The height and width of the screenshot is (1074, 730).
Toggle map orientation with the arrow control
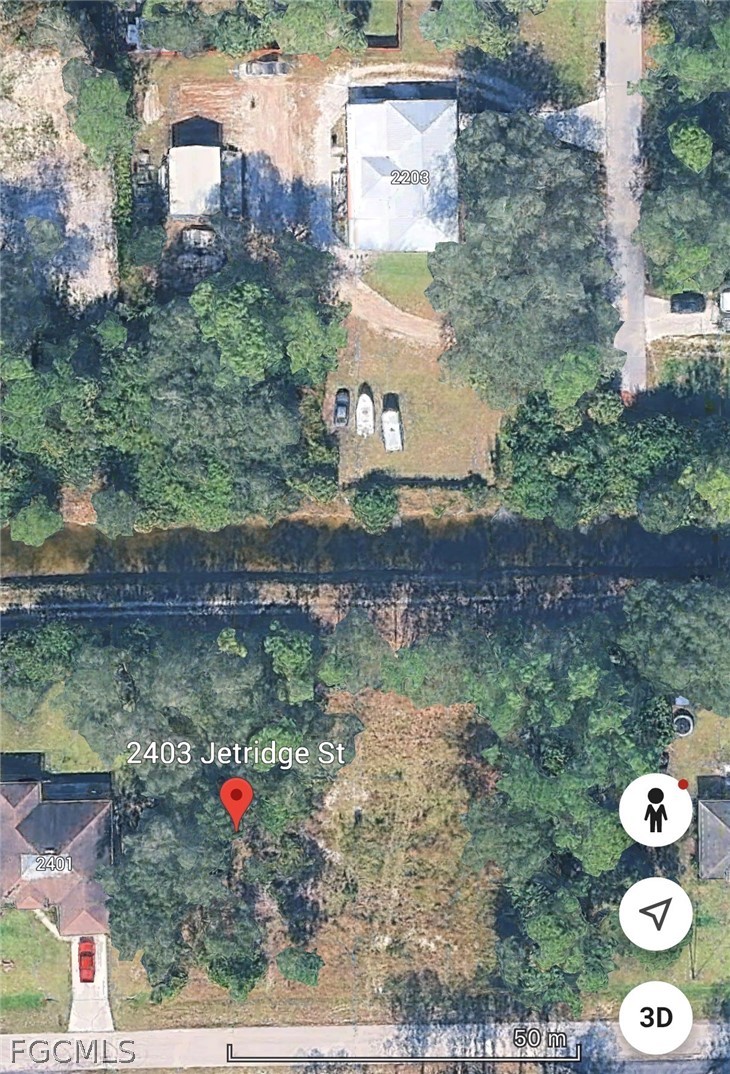click(x=656, y=911)
